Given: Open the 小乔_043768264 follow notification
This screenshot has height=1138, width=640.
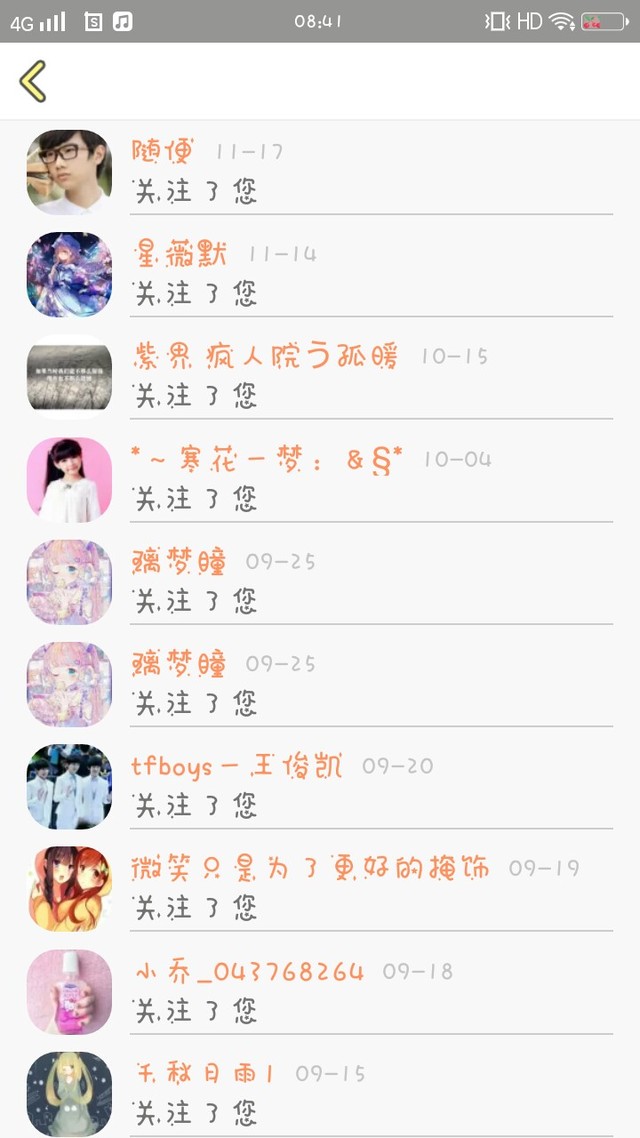Looking at the screenshot, I should 320,991.
